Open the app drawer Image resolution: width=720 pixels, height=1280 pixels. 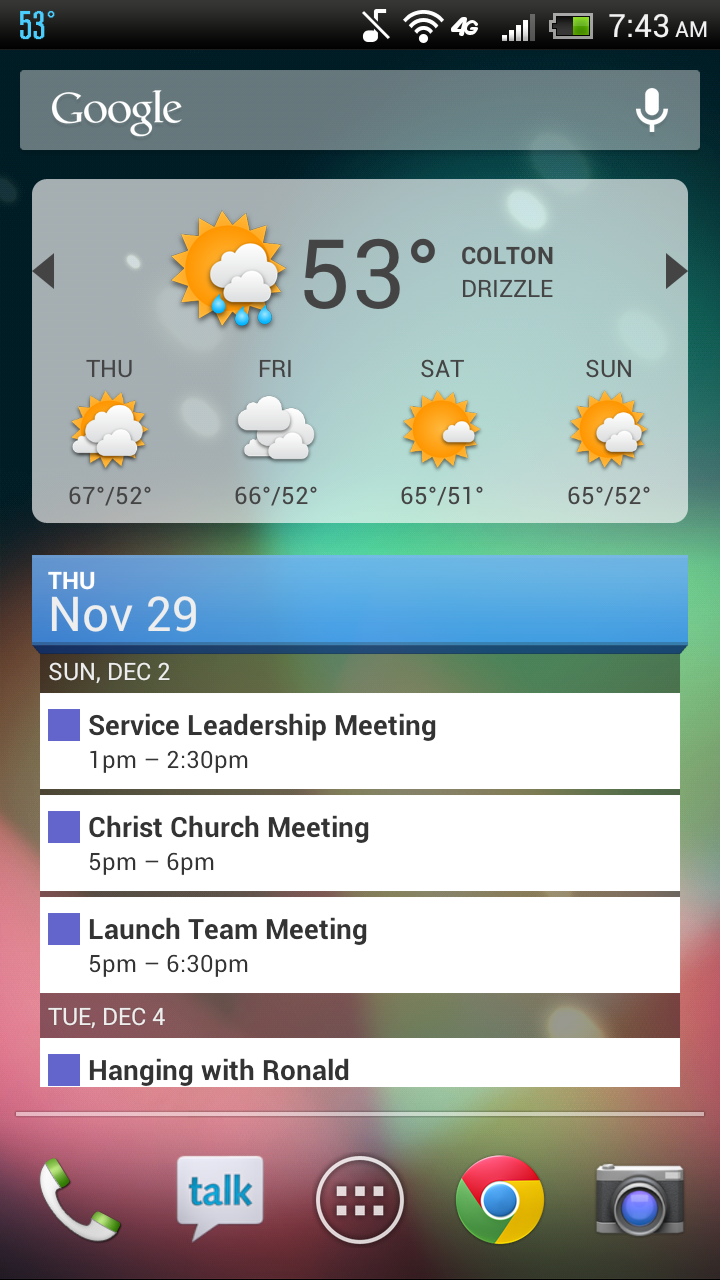point(360,1200)
